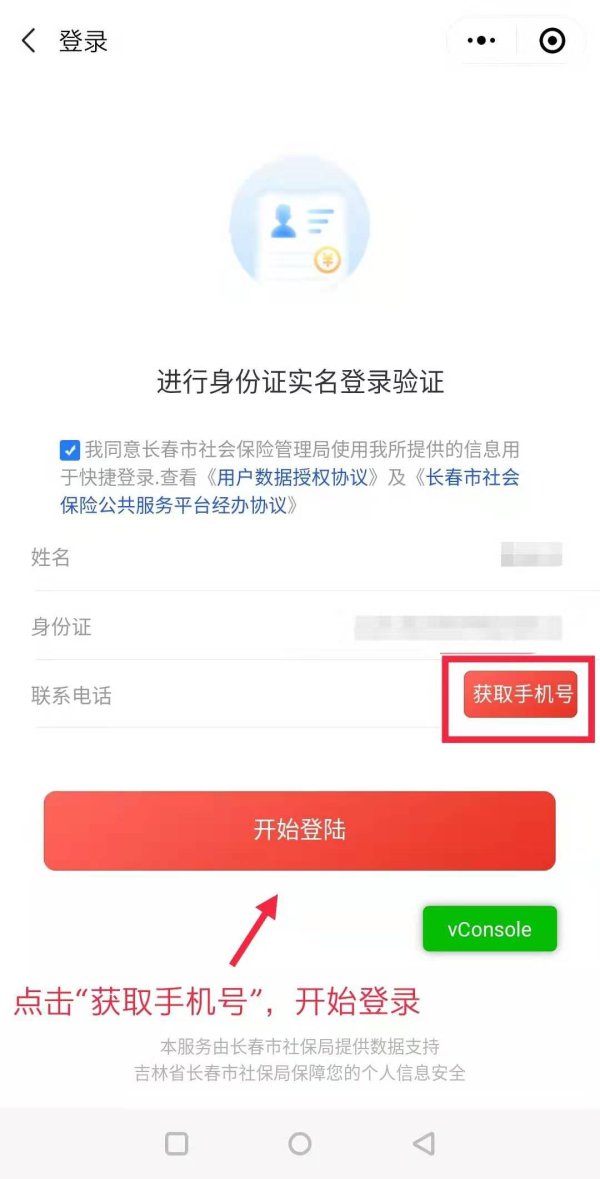Open the 用户数据授权协议 link
600x1179 pixels.
tap(298, 477)
